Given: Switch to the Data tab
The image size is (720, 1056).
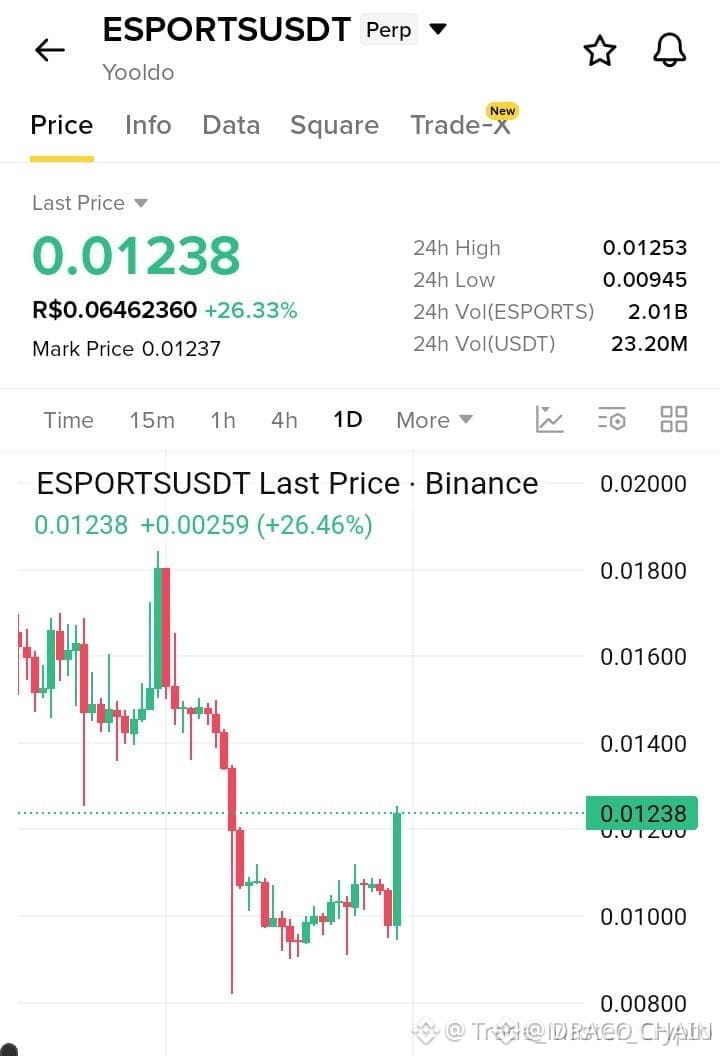Looking at the screenshot, I should tap(231, 125).
